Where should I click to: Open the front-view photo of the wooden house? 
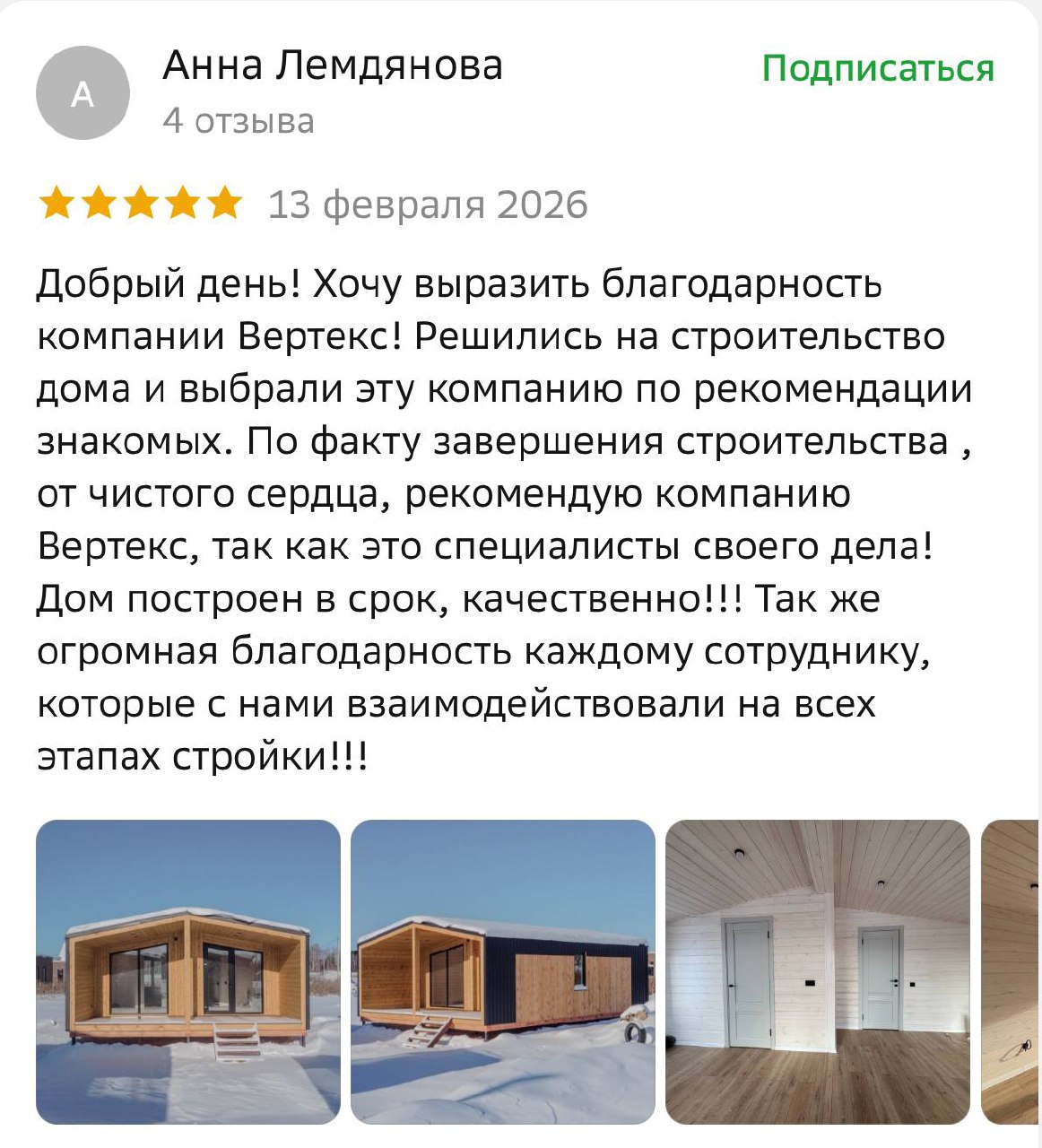188,971
